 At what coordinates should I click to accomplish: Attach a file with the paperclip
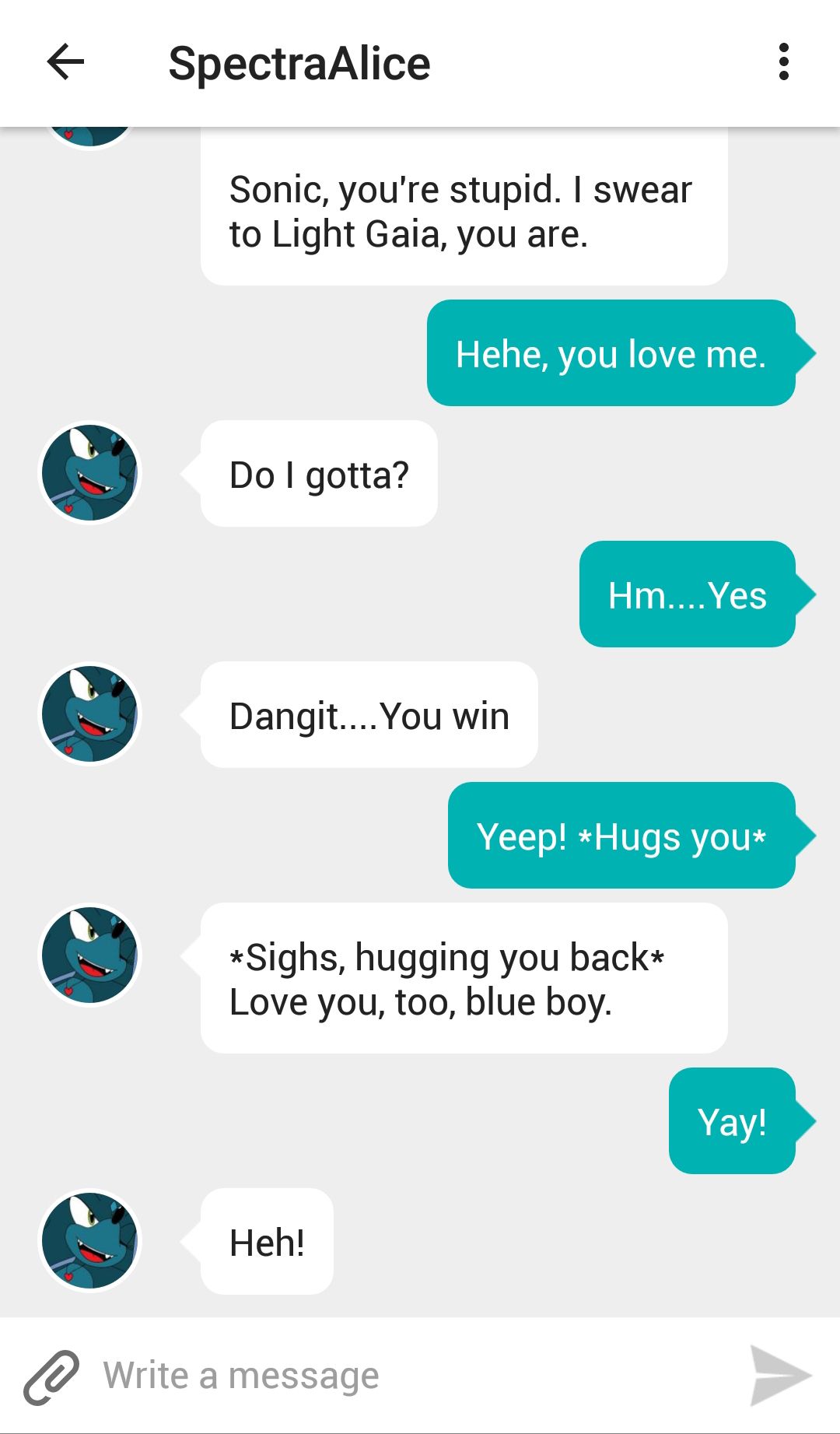[x=51, y=1377]
